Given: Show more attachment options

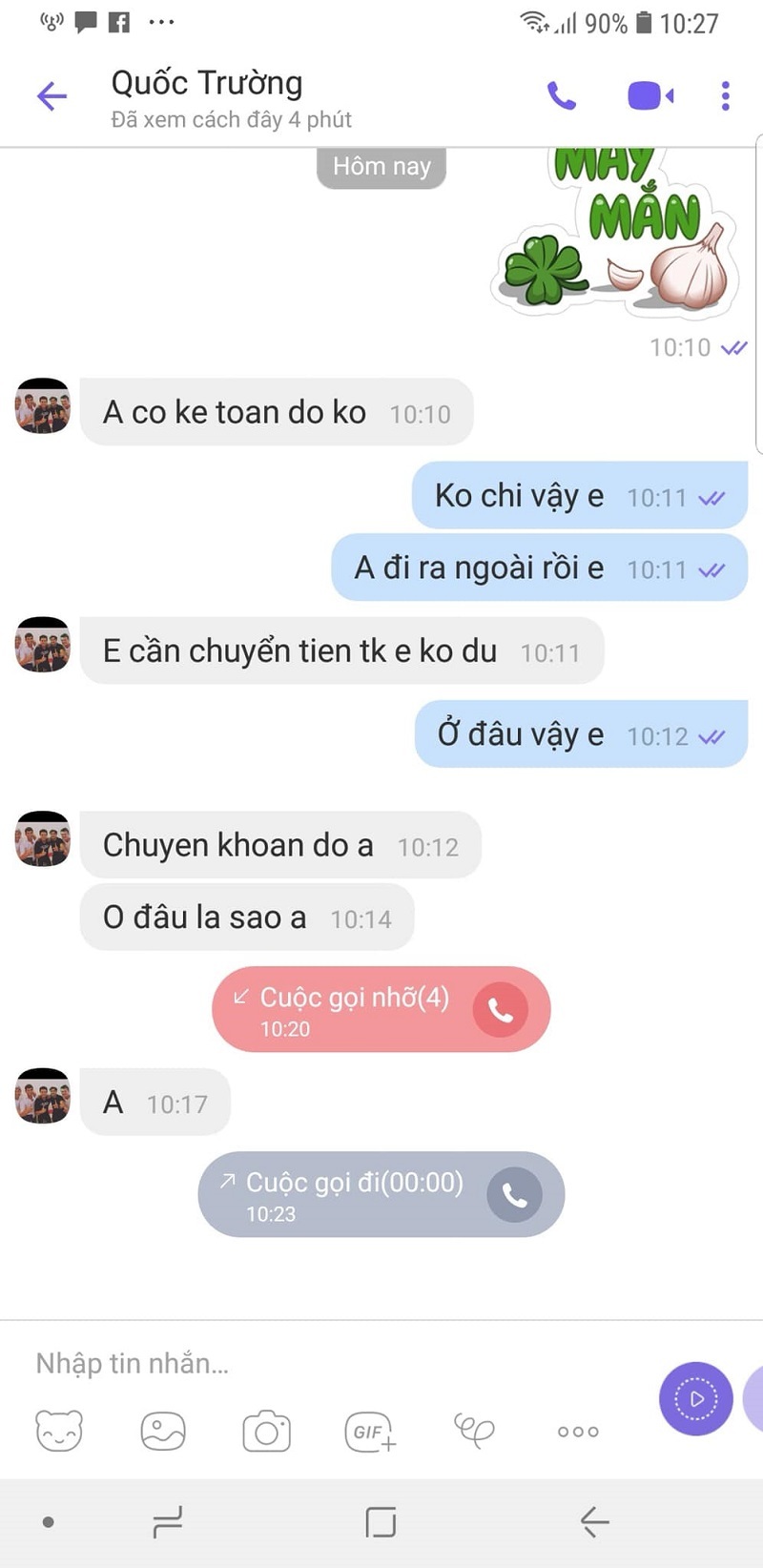Looking at the screenshot, I should (578, 1432).
